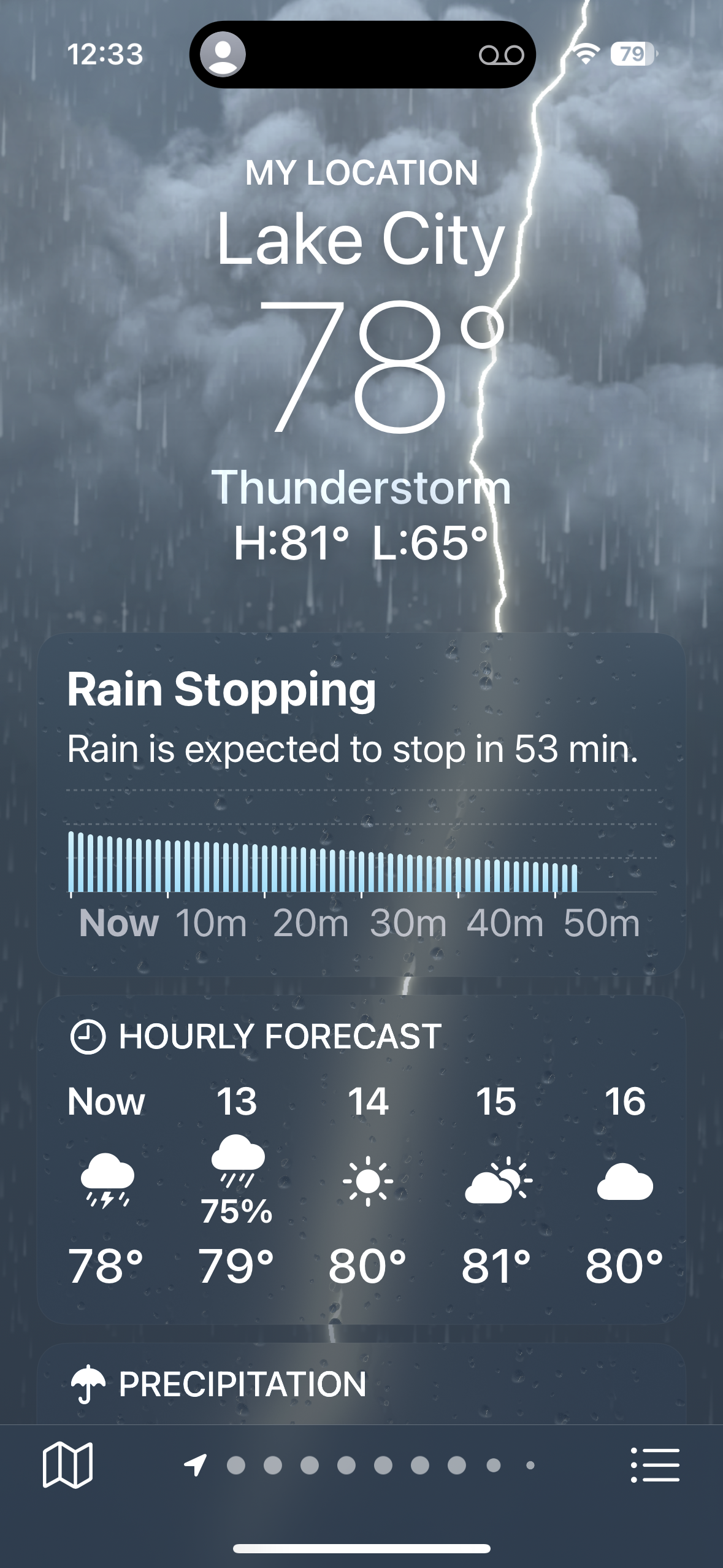Screen dimensions: 723x1568
Task: Open the weather map
Action: click(x=67, y=1466)
